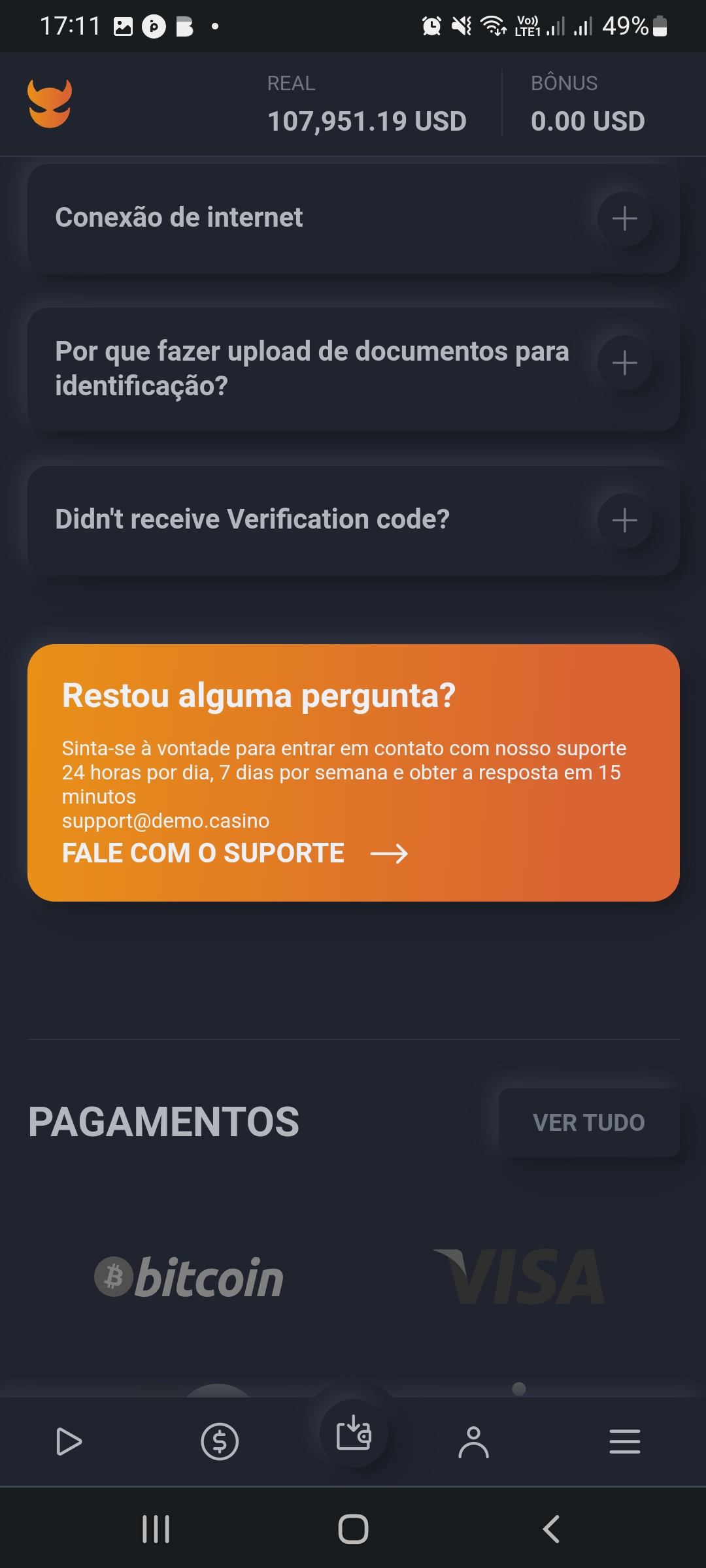Expand the document upload identification question
The width and height of the screenshot is (706, 1568).
[x=624, y=363]
